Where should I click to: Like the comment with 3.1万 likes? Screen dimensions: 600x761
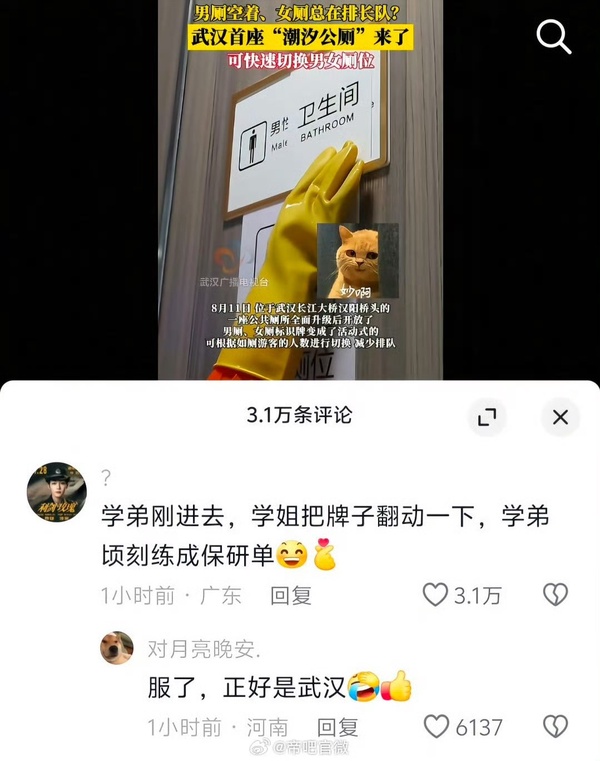pos(435,595)
